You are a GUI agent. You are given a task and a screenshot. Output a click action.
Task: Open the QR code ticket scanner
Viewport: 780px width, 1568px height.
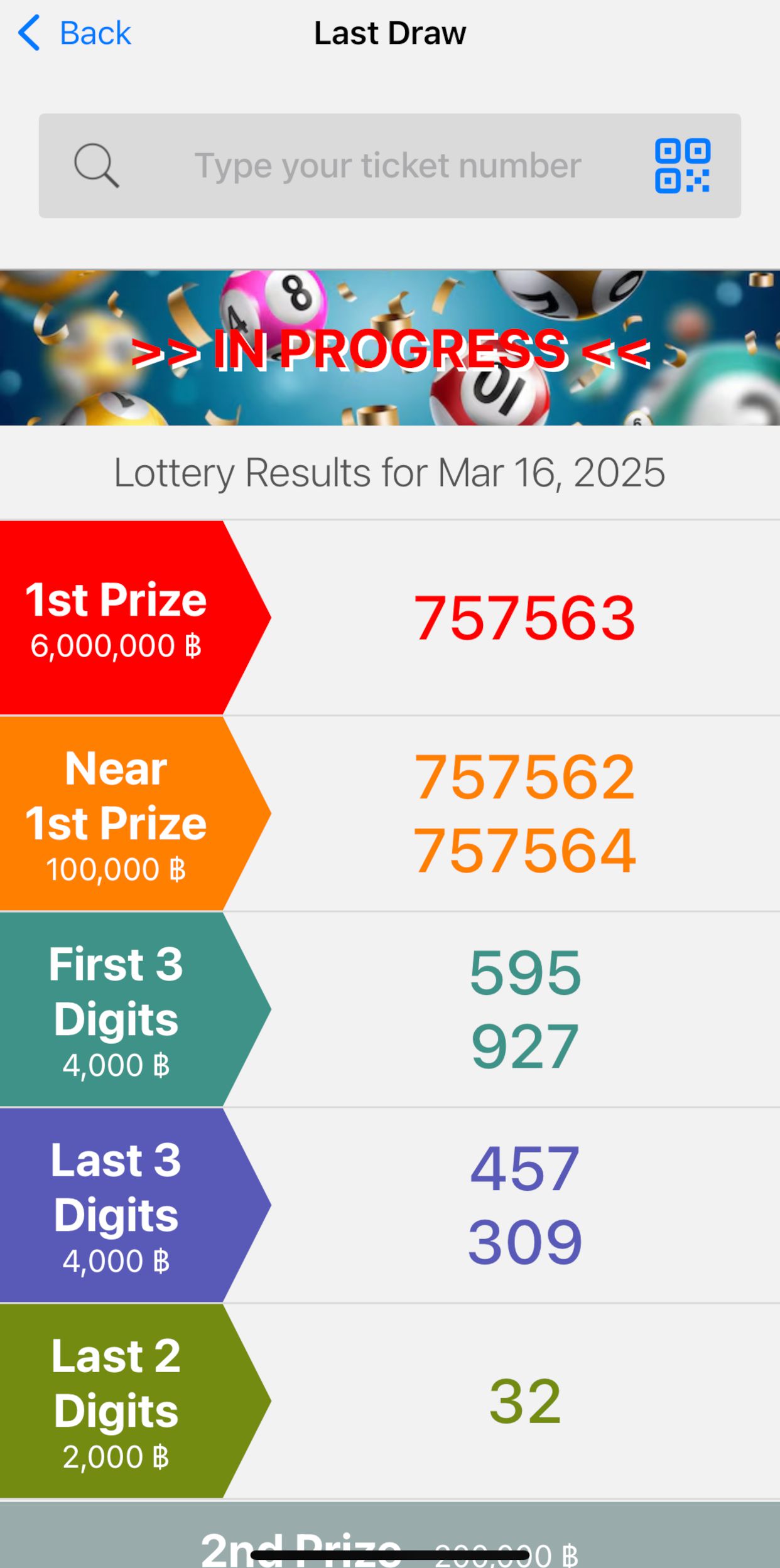tap(682, 166)
